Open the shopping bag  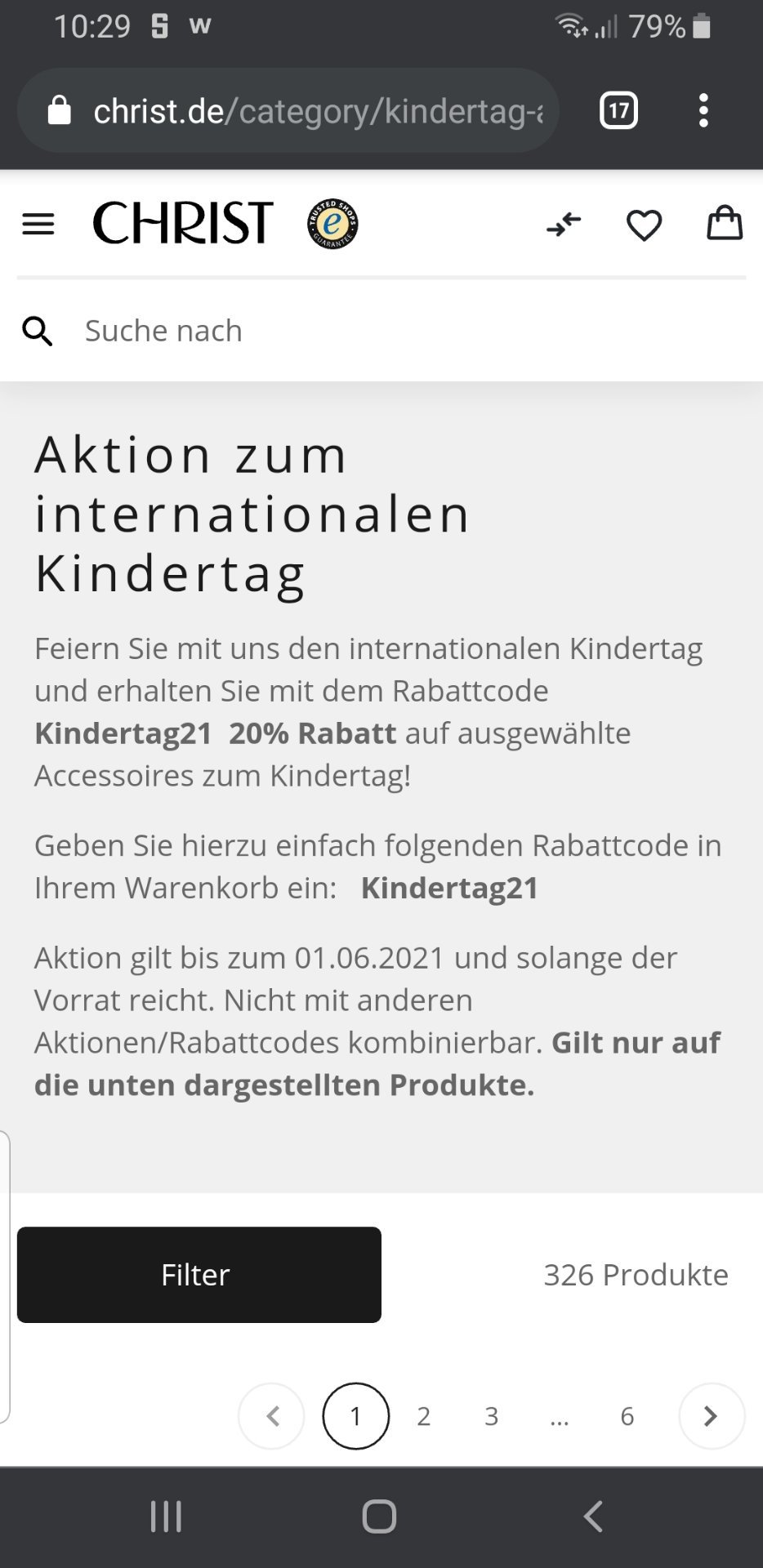725,223
